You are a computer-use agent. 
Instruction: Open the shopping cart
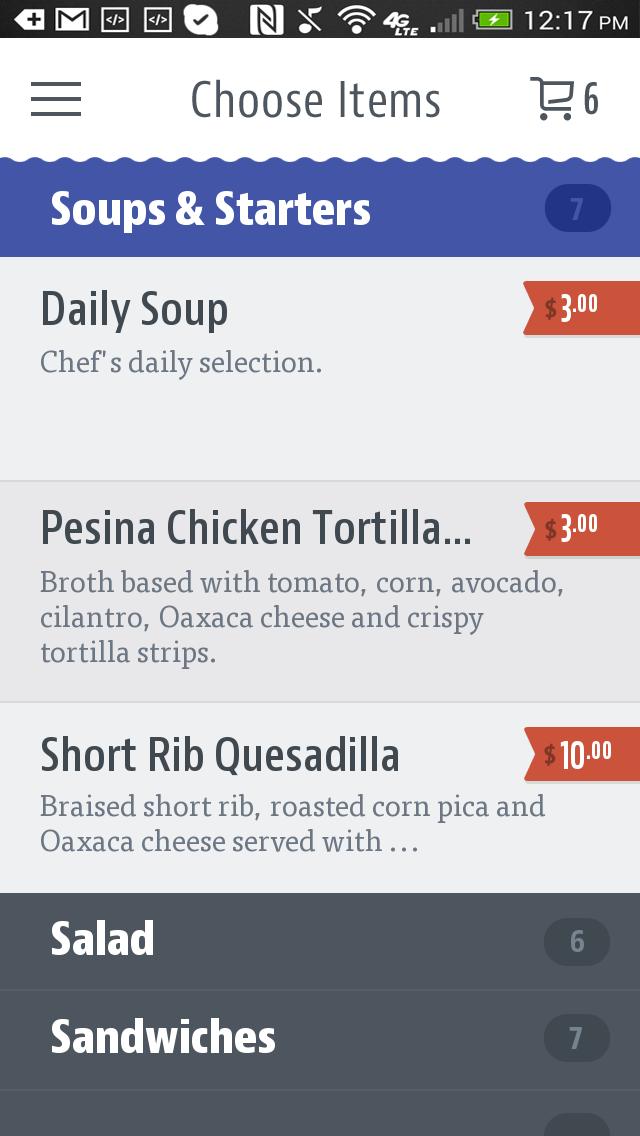(563, 99)
